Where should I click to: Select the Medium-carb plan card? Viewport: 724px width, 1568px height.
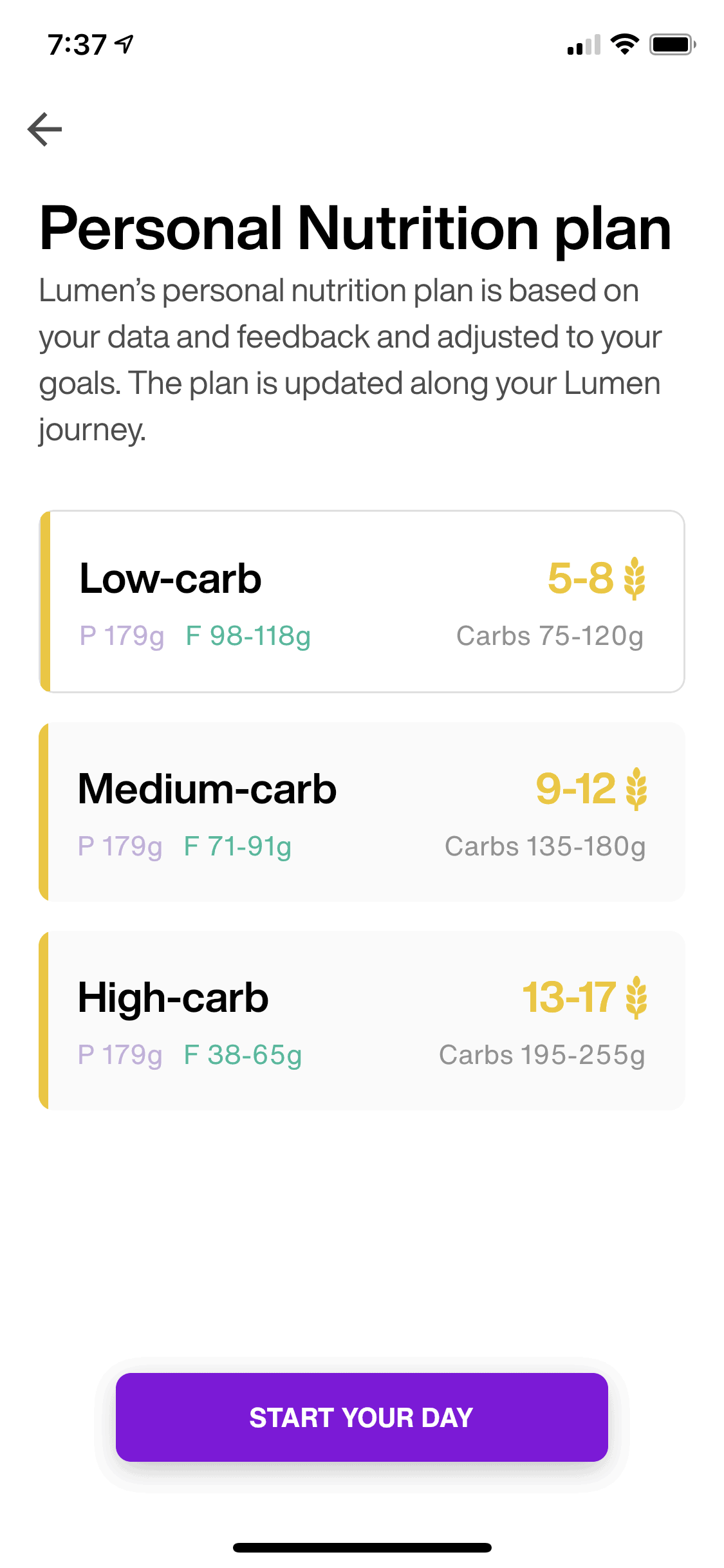pos(362,811)
